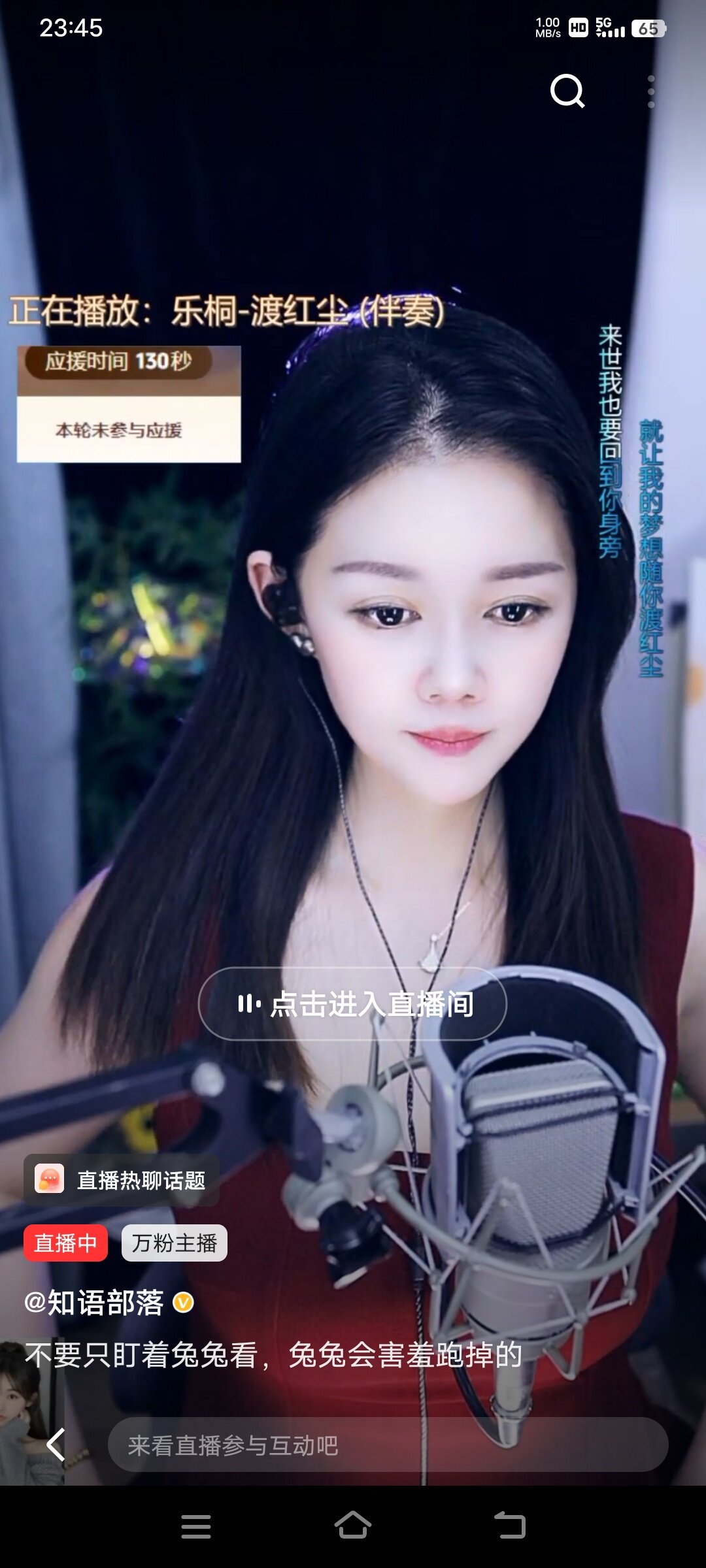Open the three-dot overflow menu
This screenshot has height=1568, width=706.
click(650, 91)
